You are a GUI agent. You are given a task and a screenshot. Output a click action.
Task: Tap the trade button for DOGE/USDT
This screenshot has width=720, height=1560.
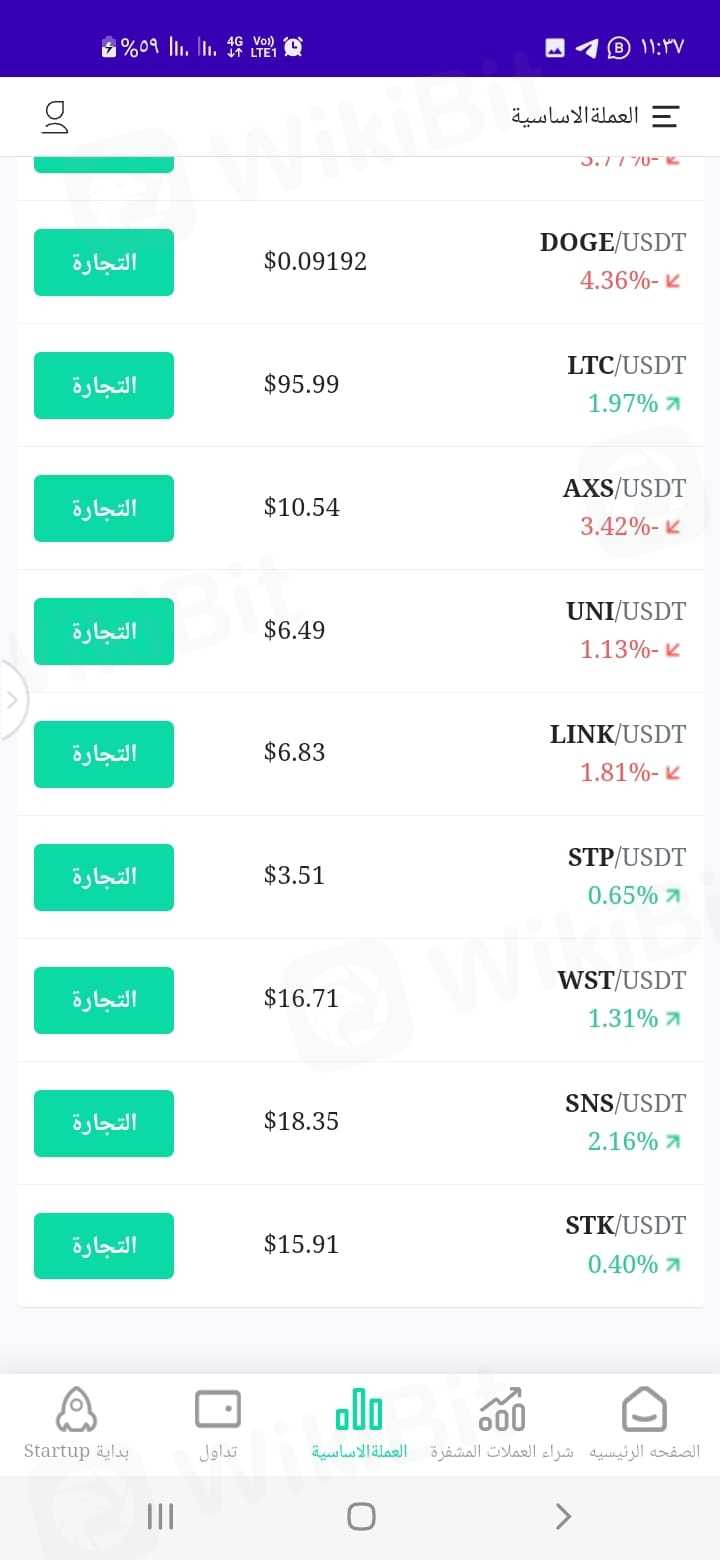tap(104, 262)
